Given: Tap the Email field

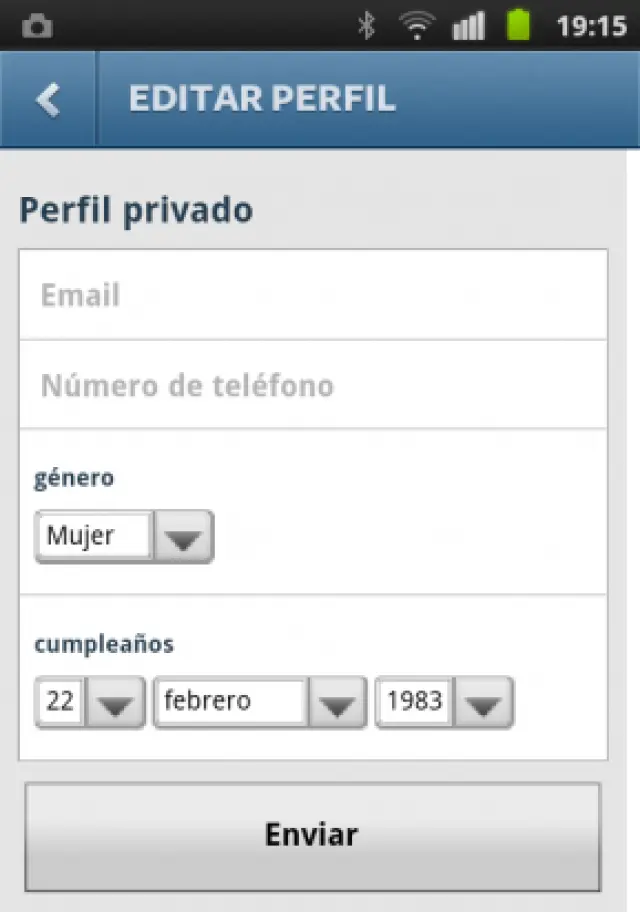Looking at the screenshot, I should click(x=312, y=295).
